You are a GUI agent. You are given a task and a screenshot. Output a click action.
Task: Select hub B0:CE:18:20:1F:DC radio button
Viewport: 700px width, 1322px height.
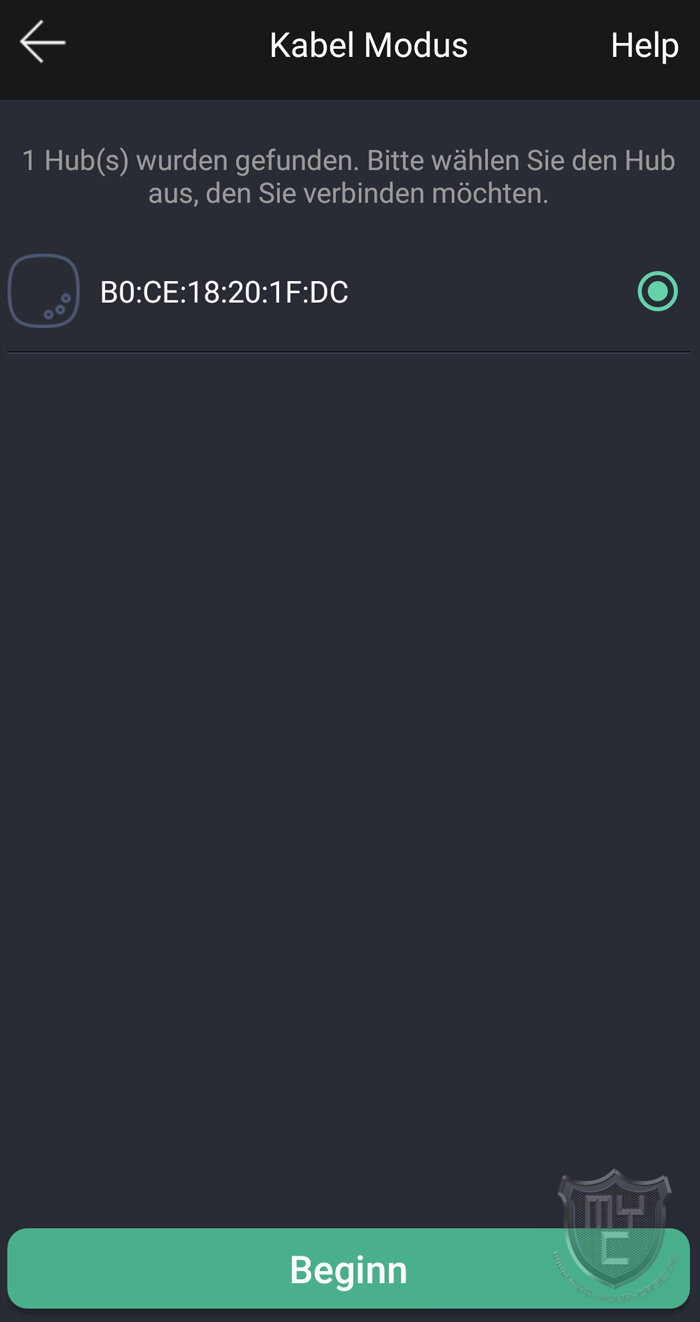point(657,292)
